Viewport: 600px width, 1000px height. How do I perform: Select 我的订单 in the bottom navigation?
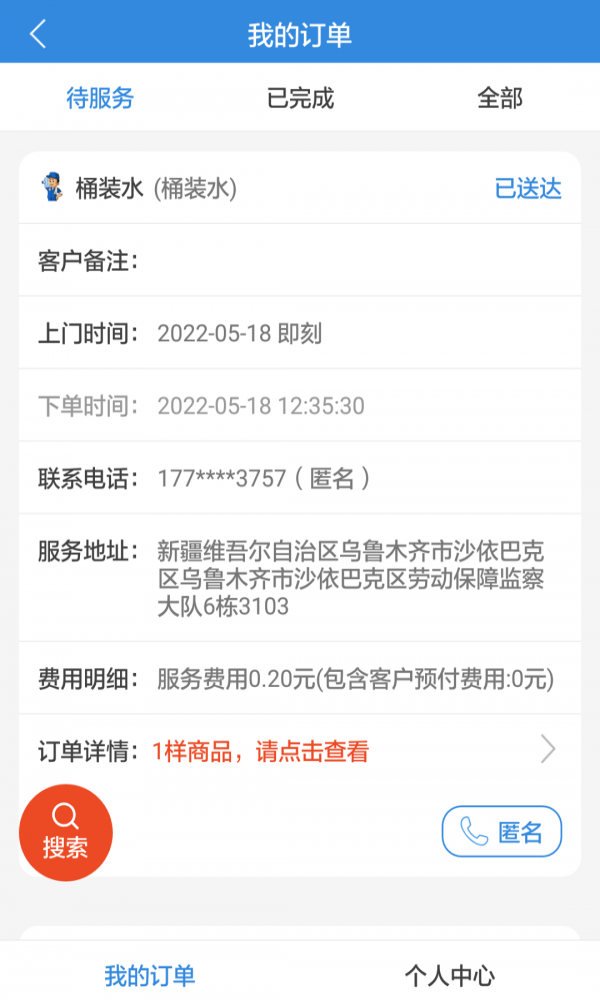(150, 975)
